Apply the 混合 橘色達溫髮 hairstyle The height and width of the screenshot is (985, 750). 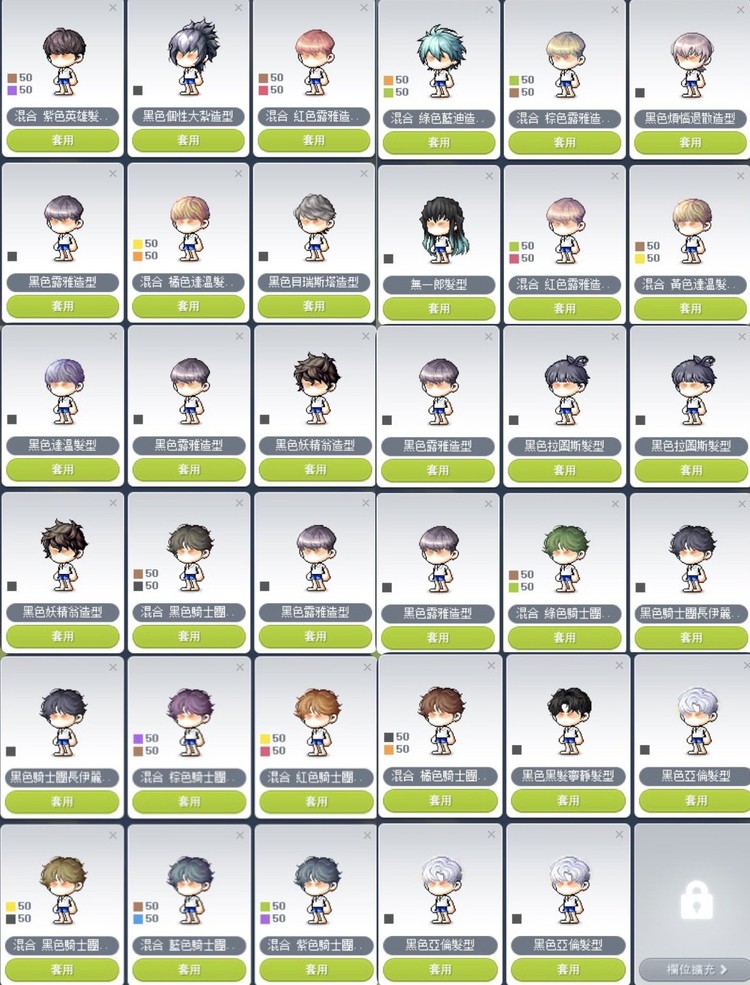coord(188,307)
